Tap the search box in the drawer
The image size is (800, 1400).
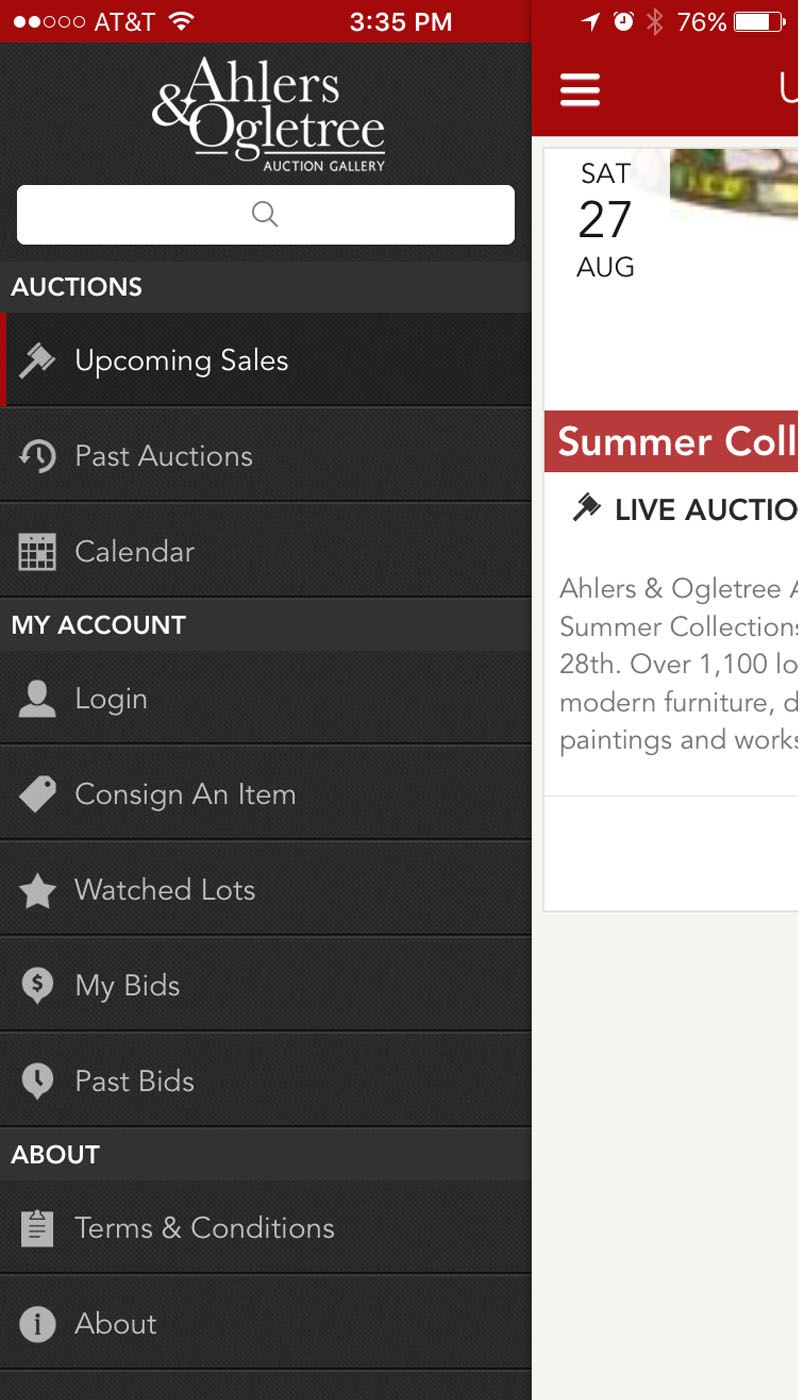pyautogui.click(x=265, y=214)
